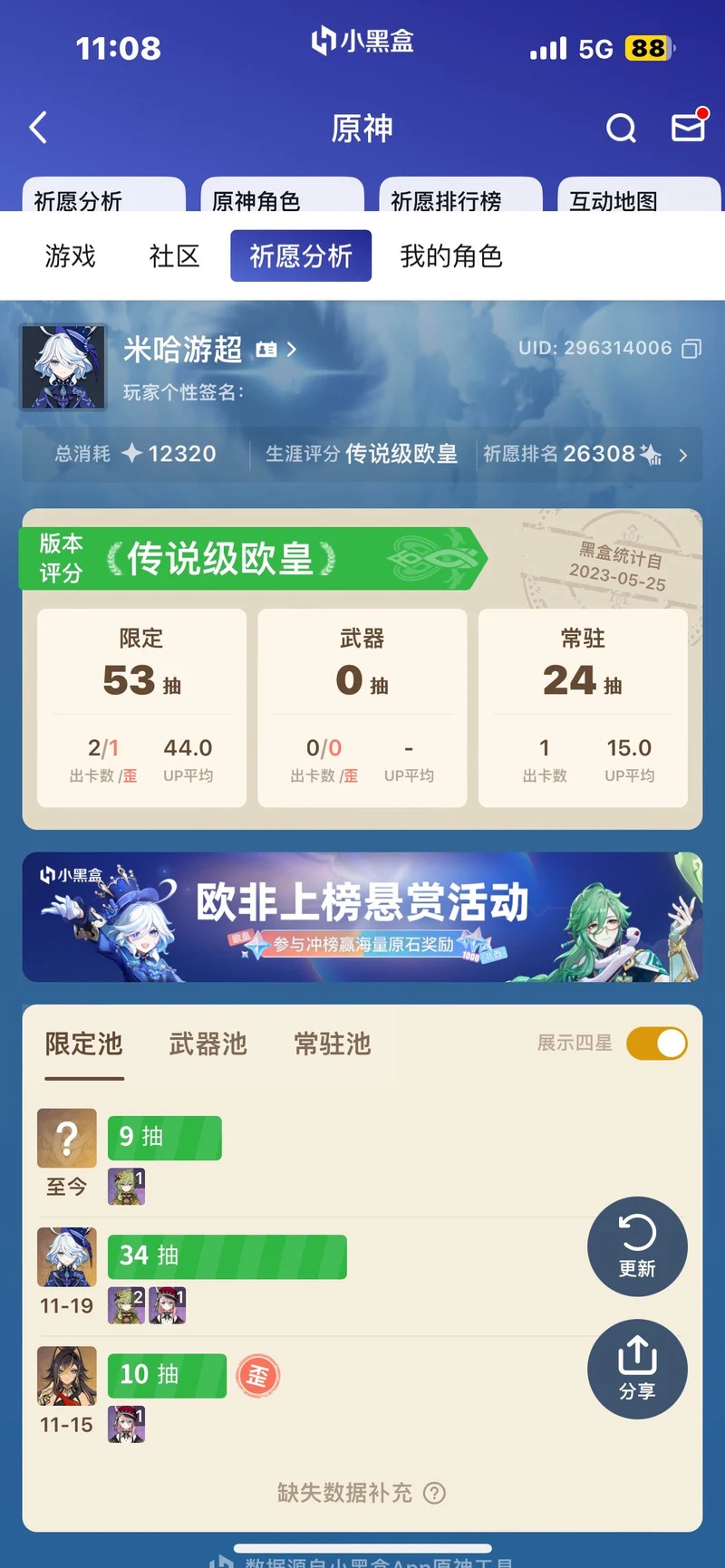This screenshot has width=725, height=1568.
Task: Open the 原神角色 shortcut card
Action: tap(282, 197)
